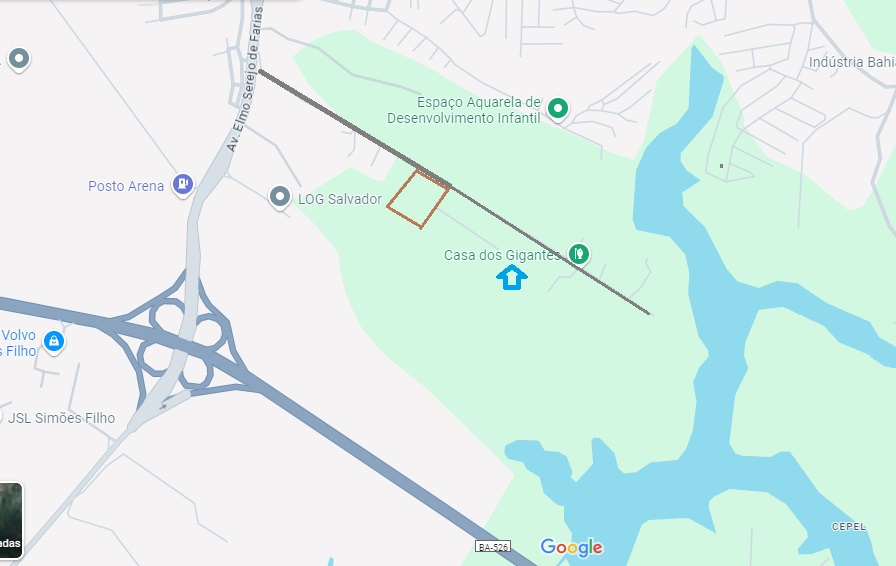The image size is (896, 566).
Task: Open the Volvo Simões Filho place marker
Action: click(55, 342)
